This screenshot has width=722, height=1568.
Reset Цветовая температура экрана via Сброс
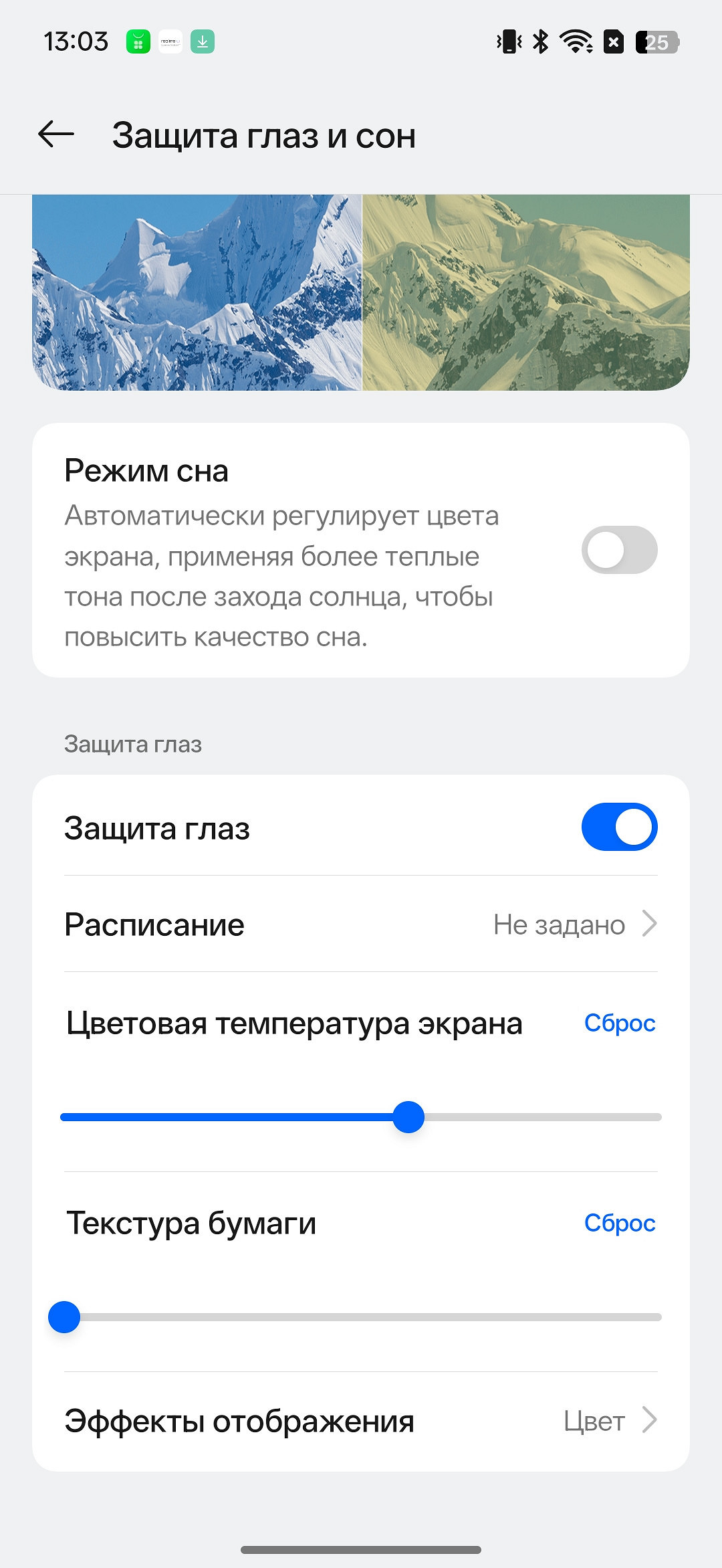[619, 1023]
